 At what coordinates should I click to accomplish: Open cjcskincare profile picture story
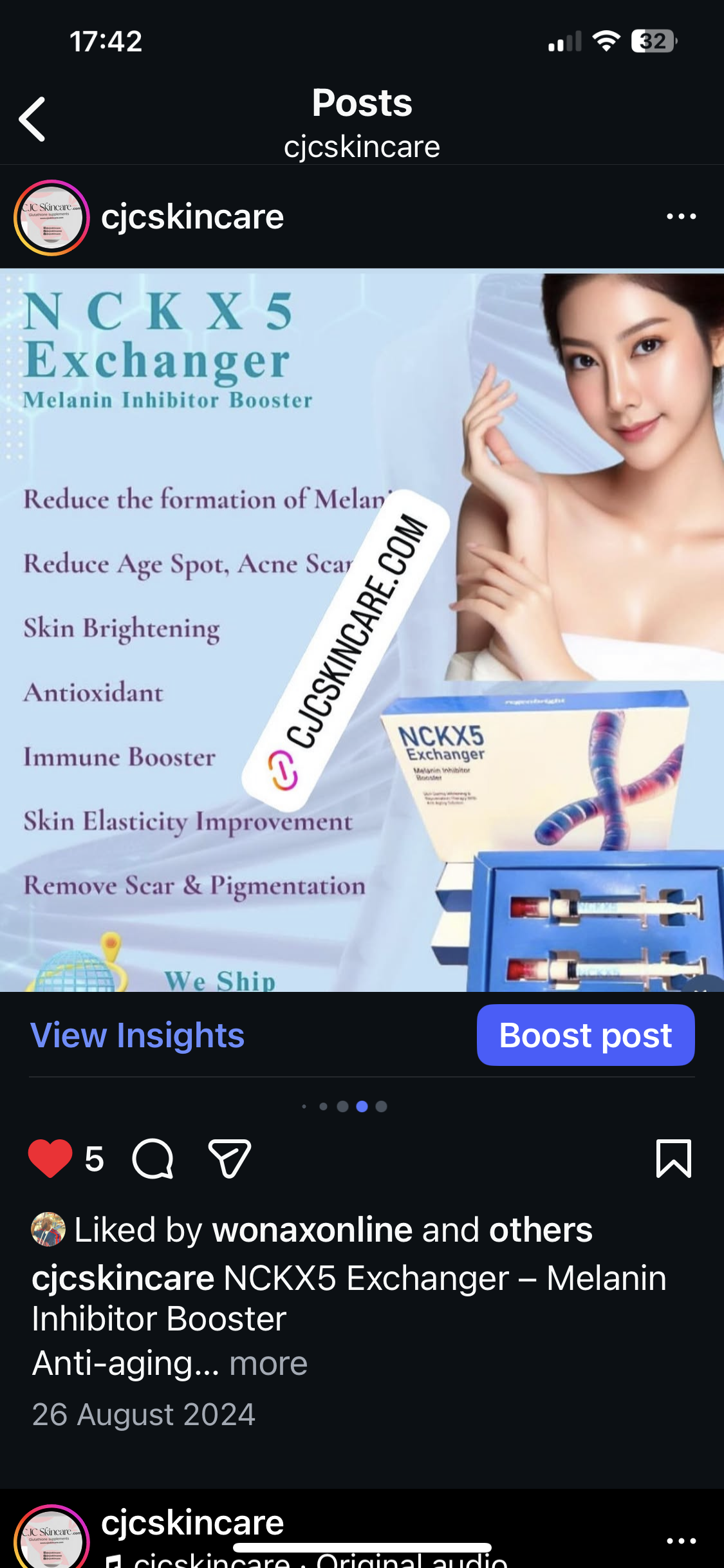[x=51, y=218]
